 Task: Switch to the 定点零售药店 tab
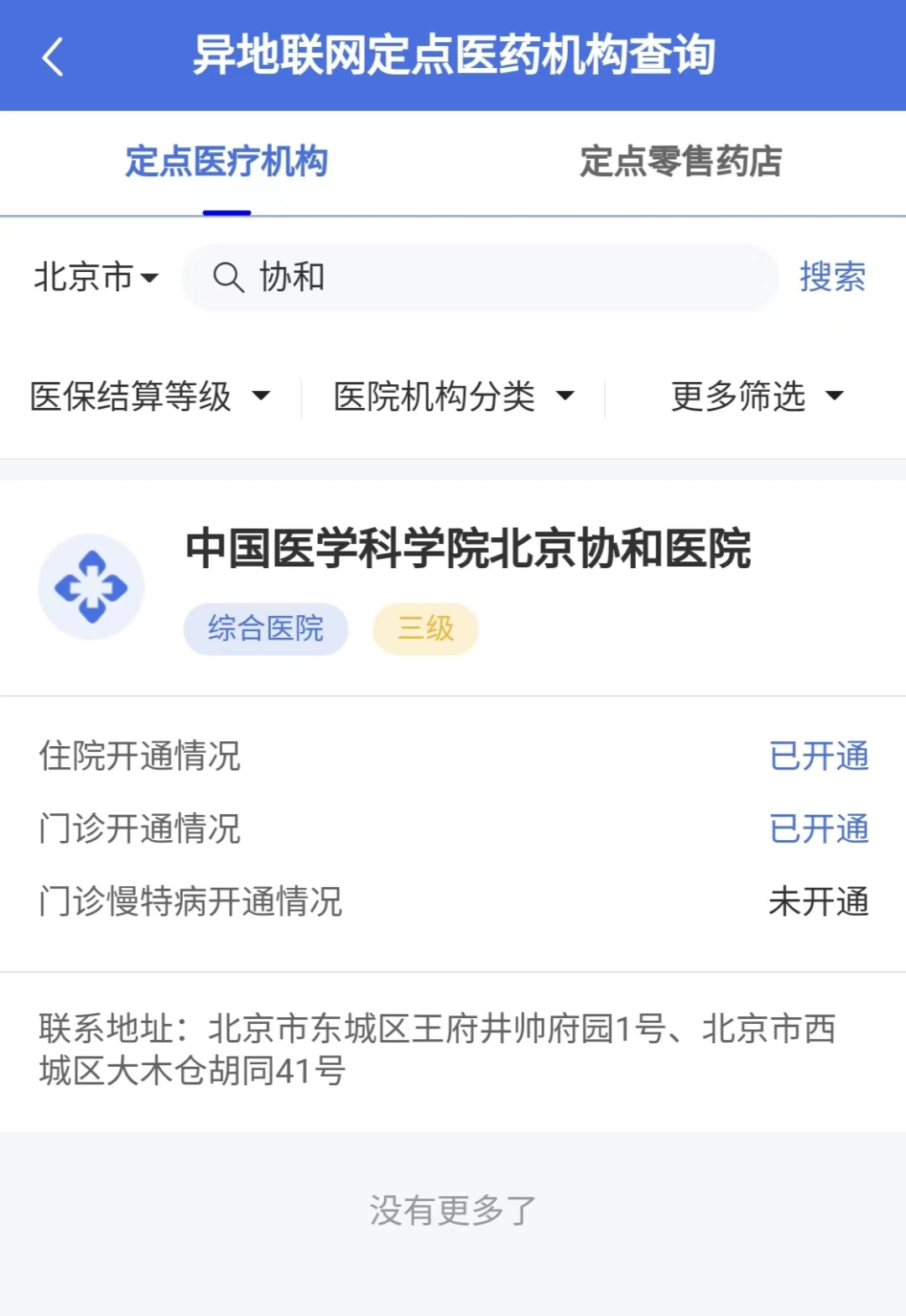click(x=680, y=162)
